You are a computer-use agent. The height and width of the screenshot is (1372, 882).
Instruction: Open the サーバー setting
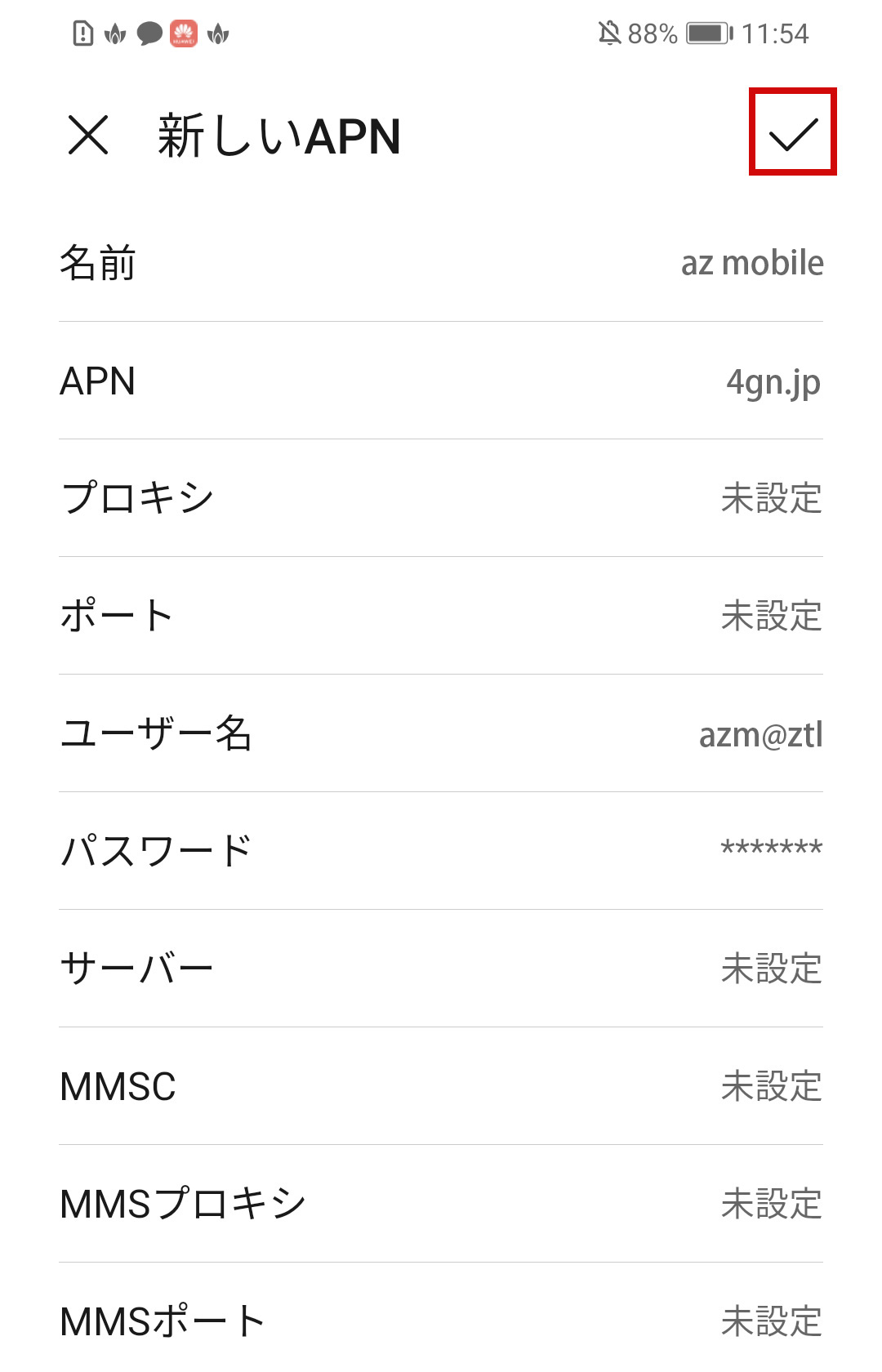(441, 969)
